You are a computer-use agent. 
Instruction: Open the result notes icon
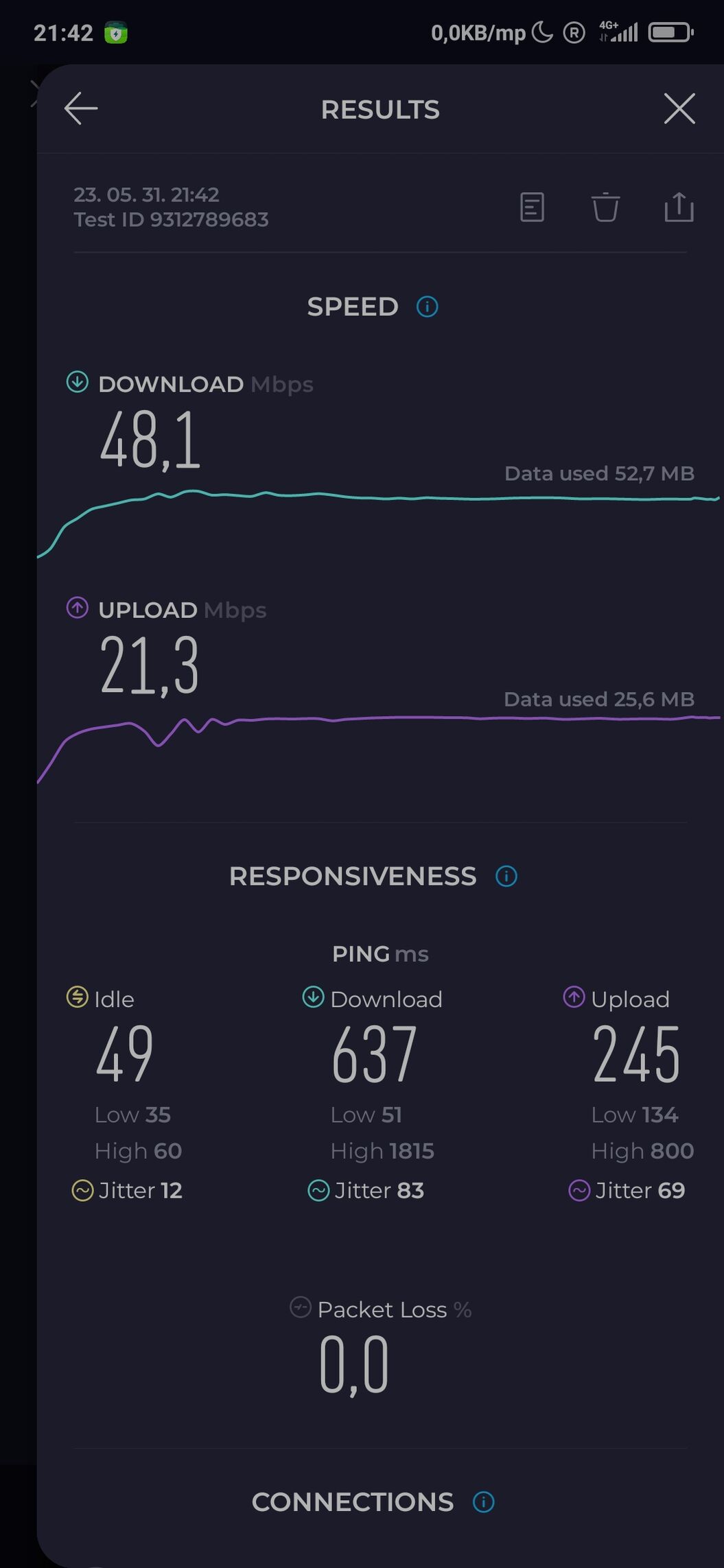tap(533, 207)
